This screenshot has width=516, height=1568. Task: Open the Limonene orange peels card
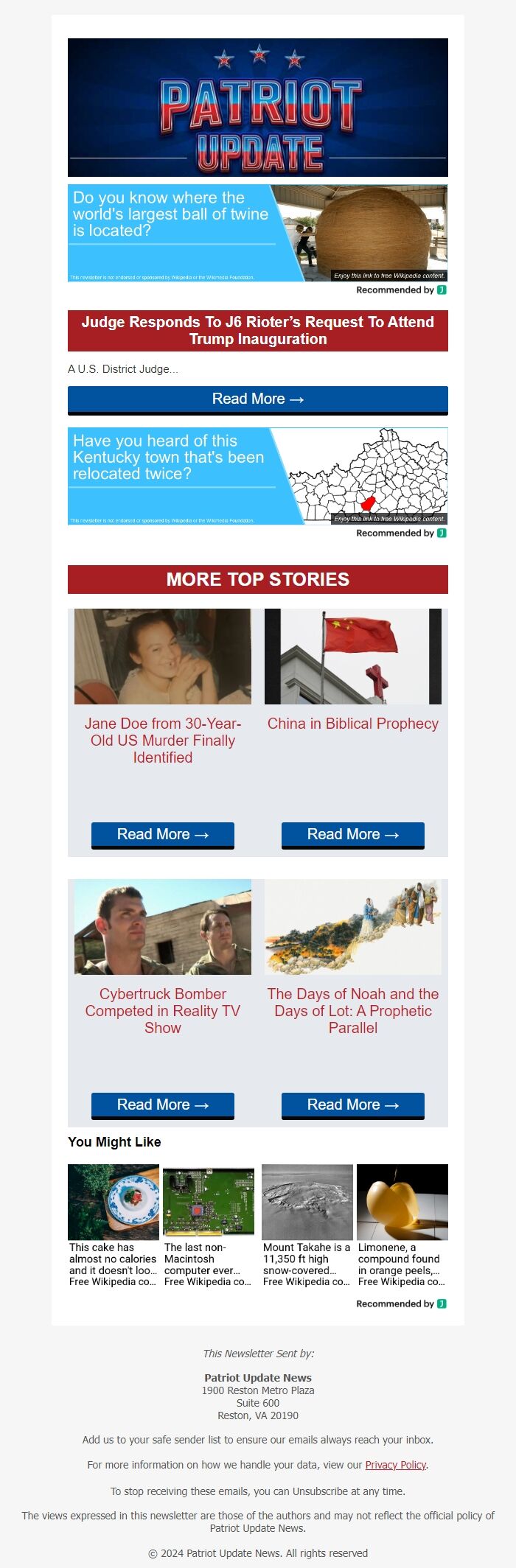[402, 1225]
